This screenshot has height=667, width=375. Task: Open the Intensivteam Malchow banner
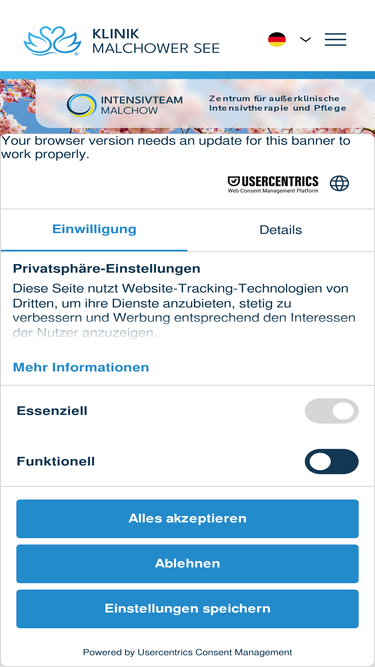(x=188, y=105)
